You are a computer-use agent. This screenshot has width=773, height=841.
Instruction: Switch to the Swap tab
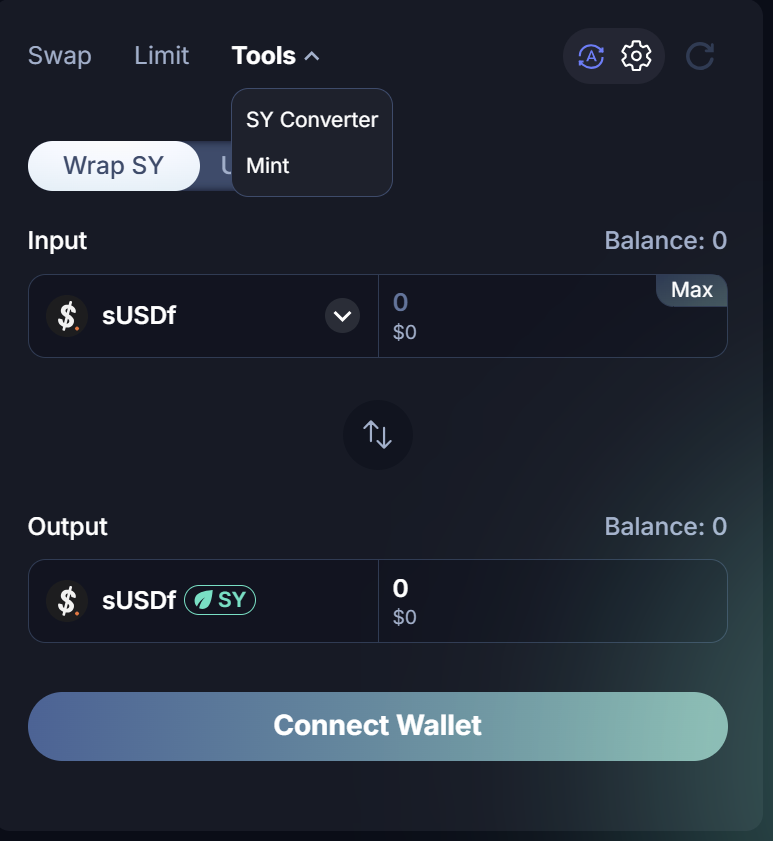tap(59, 56)
